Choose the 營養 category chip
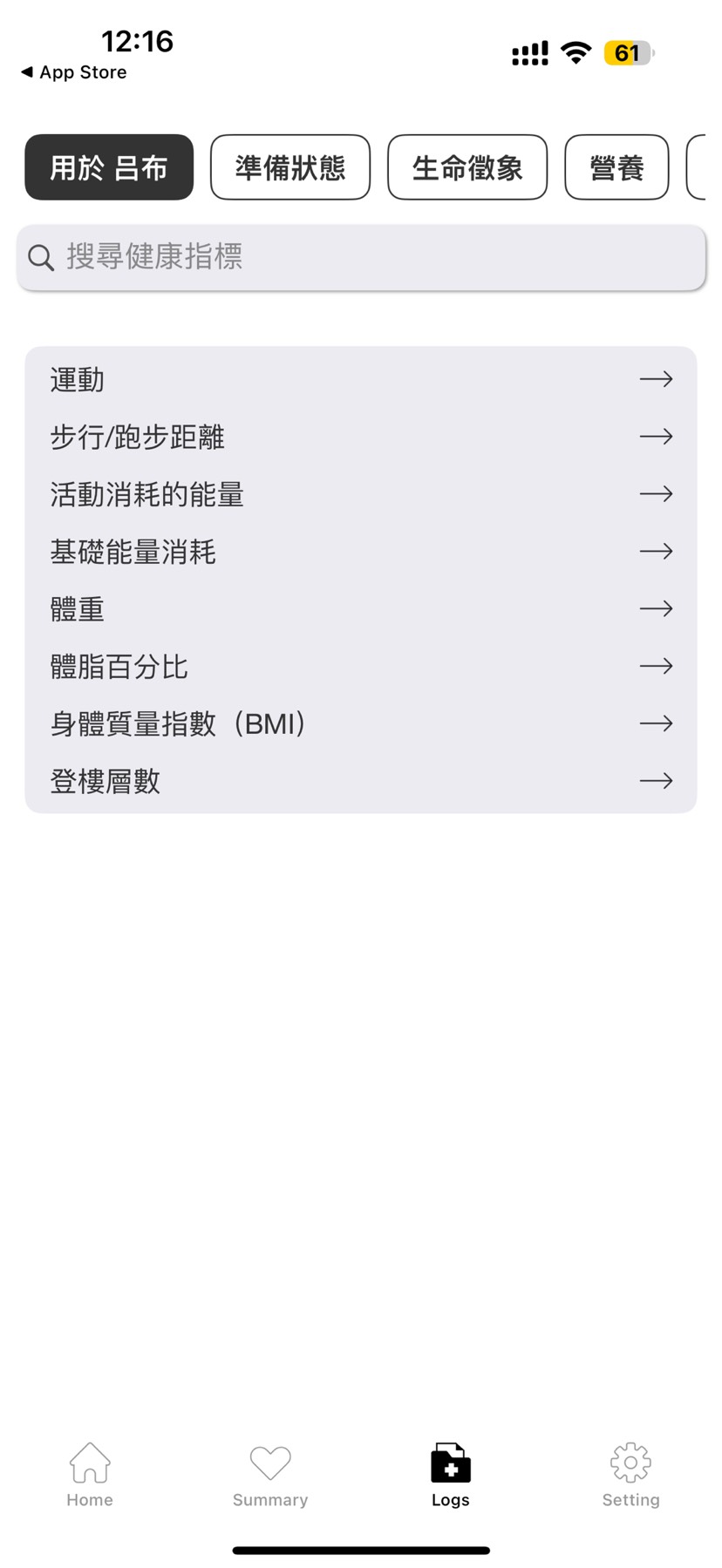Image resolution: width=722 pixels, height=1568 pixels. (616, 167)
